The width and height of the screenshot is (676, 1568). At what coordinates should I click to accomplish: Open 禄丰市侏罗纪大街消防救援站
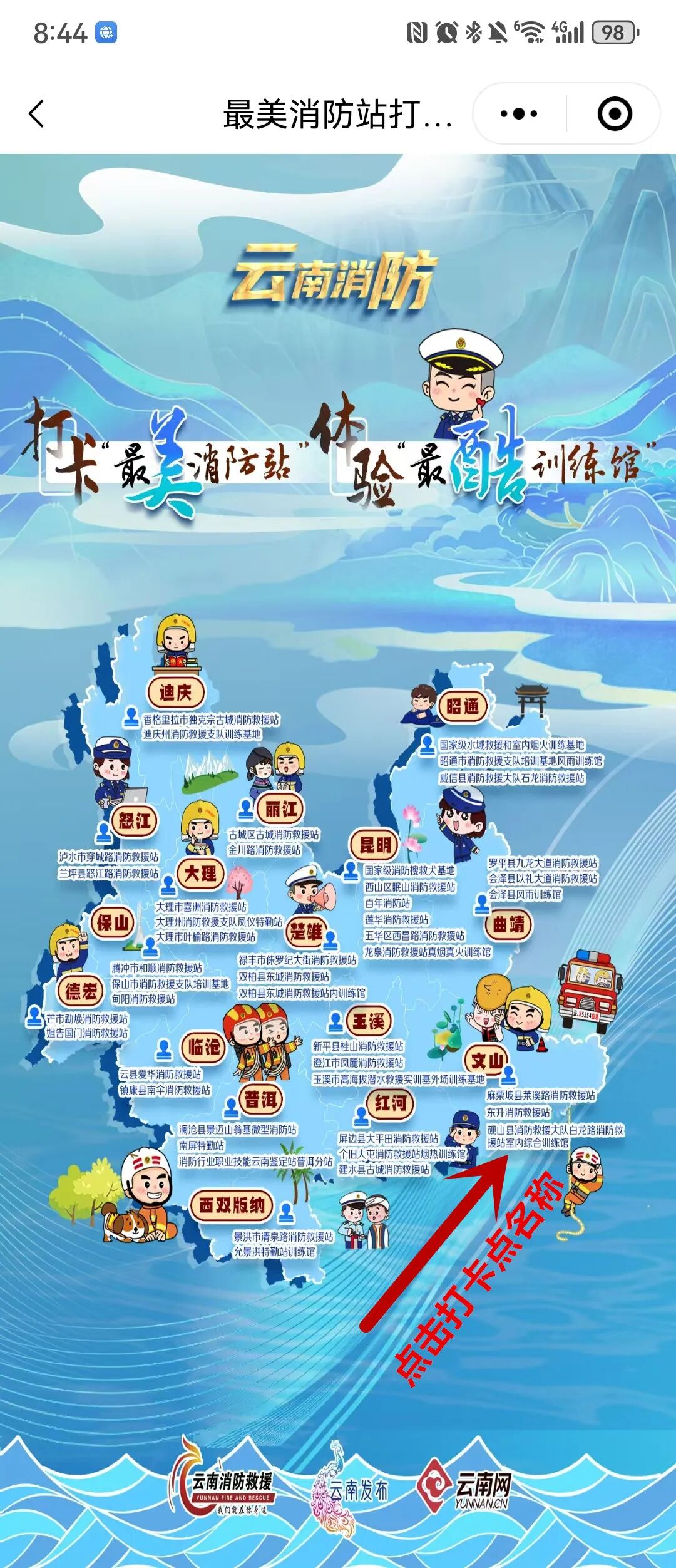point(297,960)
